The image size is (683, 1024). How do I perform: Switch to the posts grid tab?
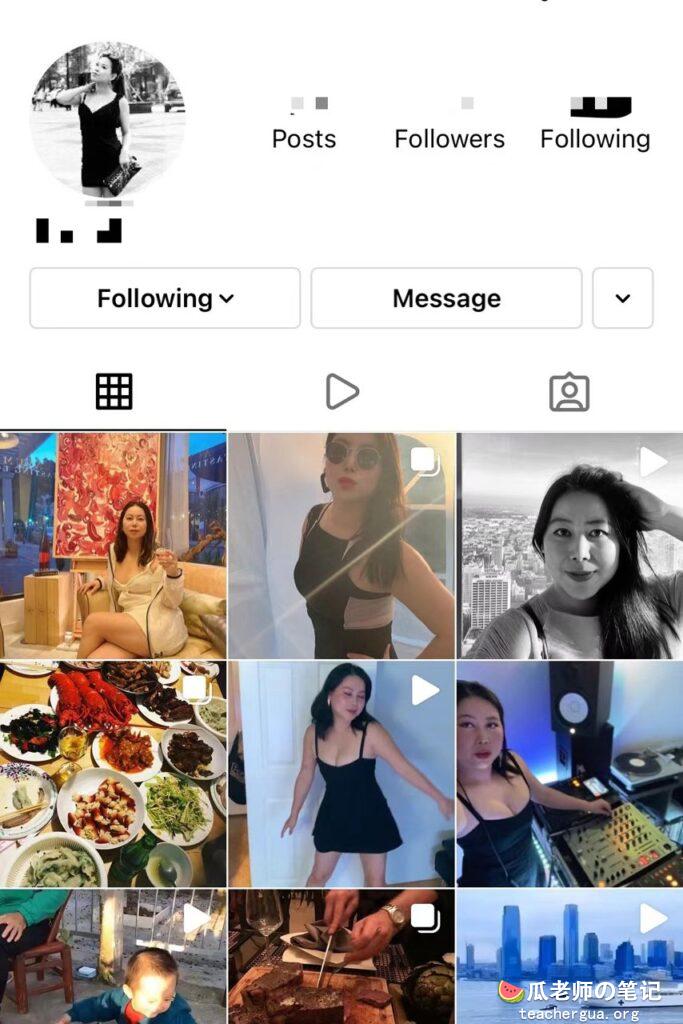tap(114, 392)
